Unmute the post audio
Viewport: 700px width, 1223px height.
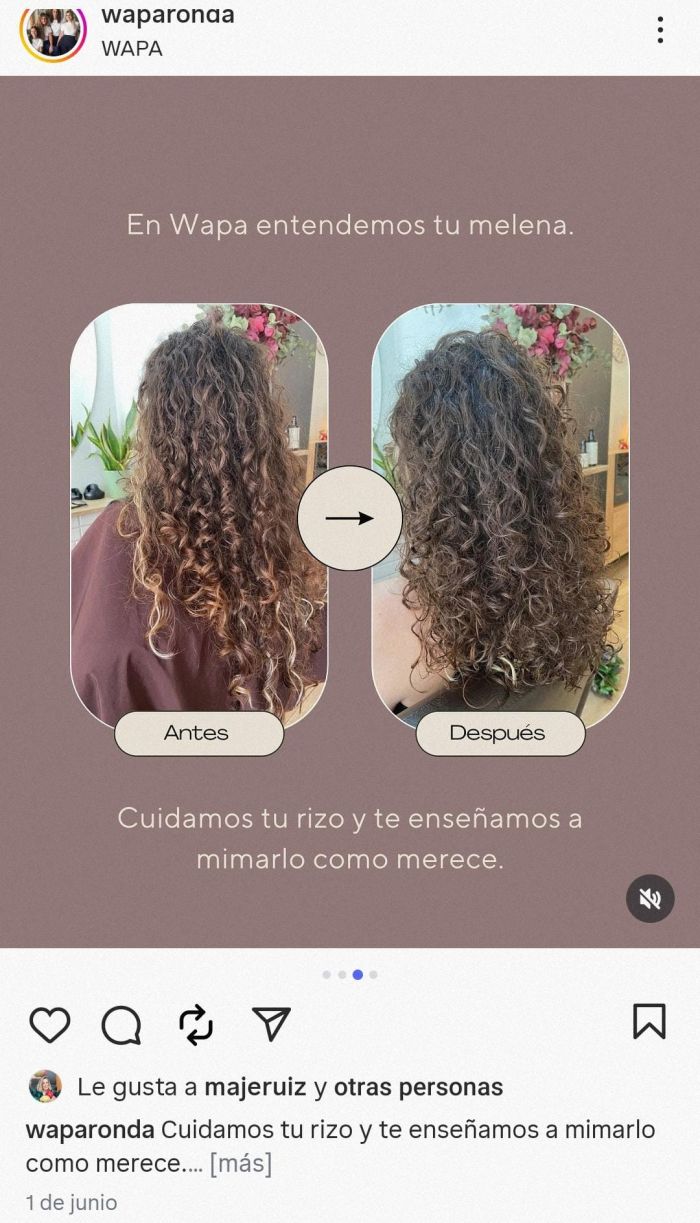point(650,899)
